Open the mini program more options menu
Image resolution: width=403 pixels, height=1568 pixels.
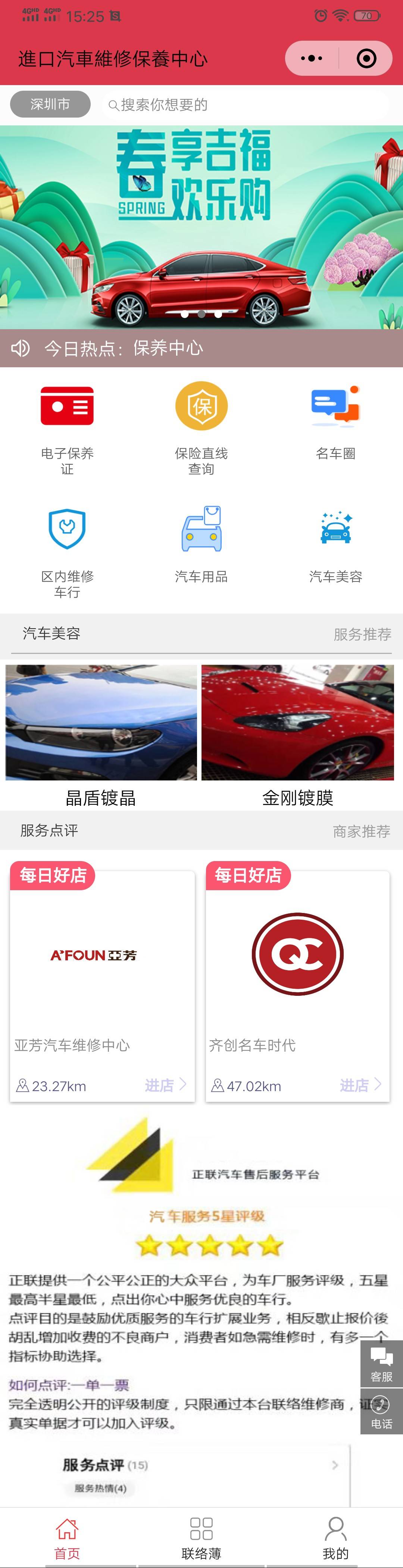(x=312, y=59)
